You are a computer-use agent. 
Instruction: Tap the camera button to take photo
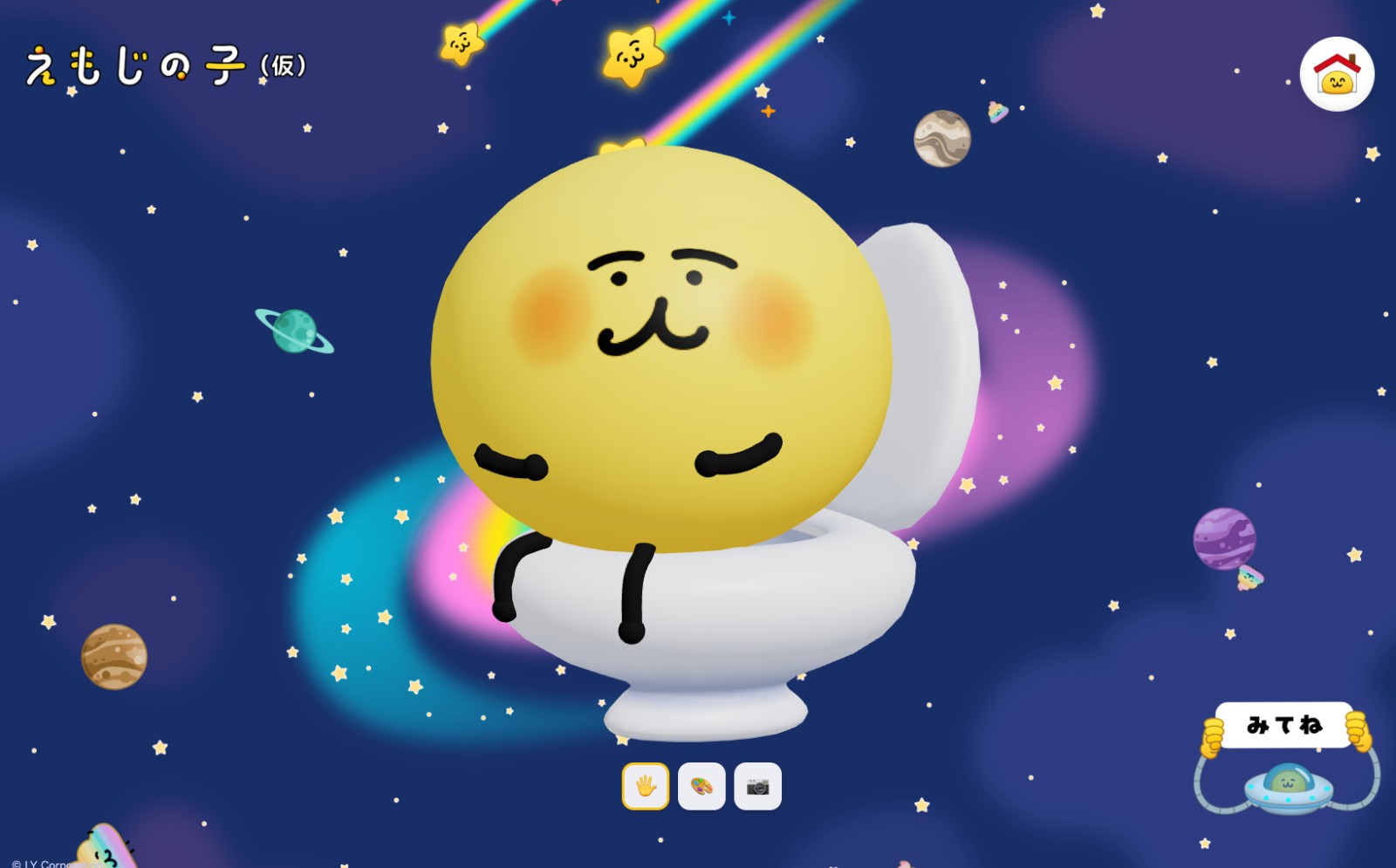[757, 786]
